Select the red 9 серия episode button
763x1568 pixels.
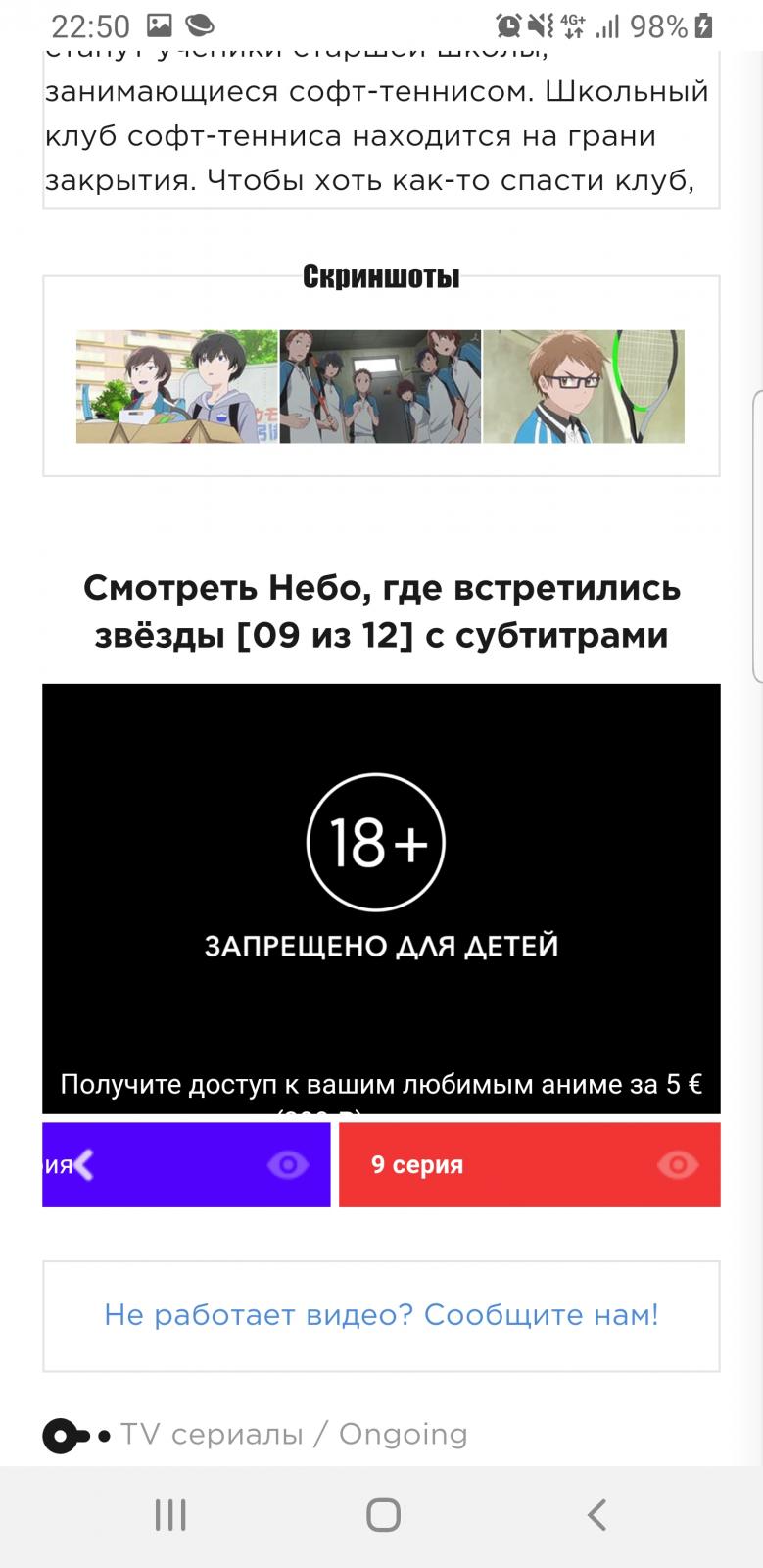click(529, 1164)
